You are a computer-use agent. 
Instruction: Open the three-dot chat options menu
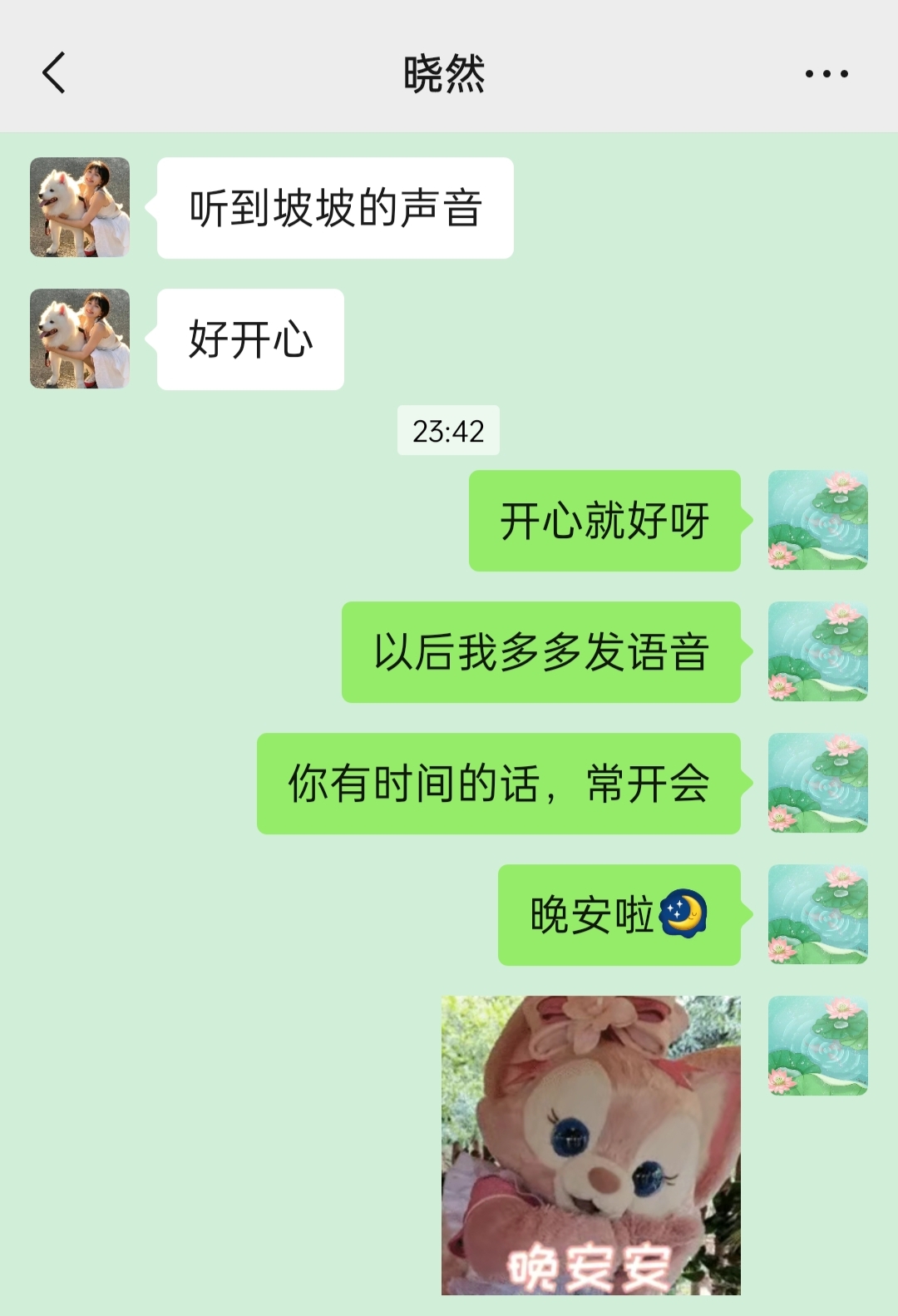click(x=826, y=73)
